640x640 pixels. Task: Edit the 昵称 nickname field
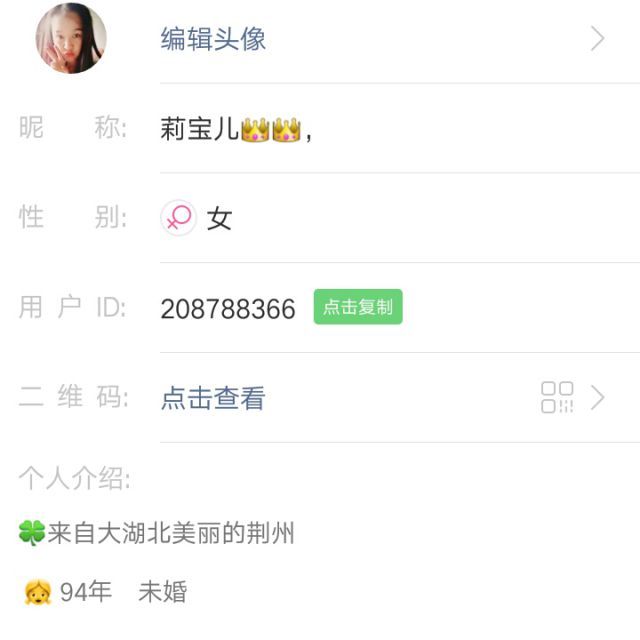(x=236, y=129)
